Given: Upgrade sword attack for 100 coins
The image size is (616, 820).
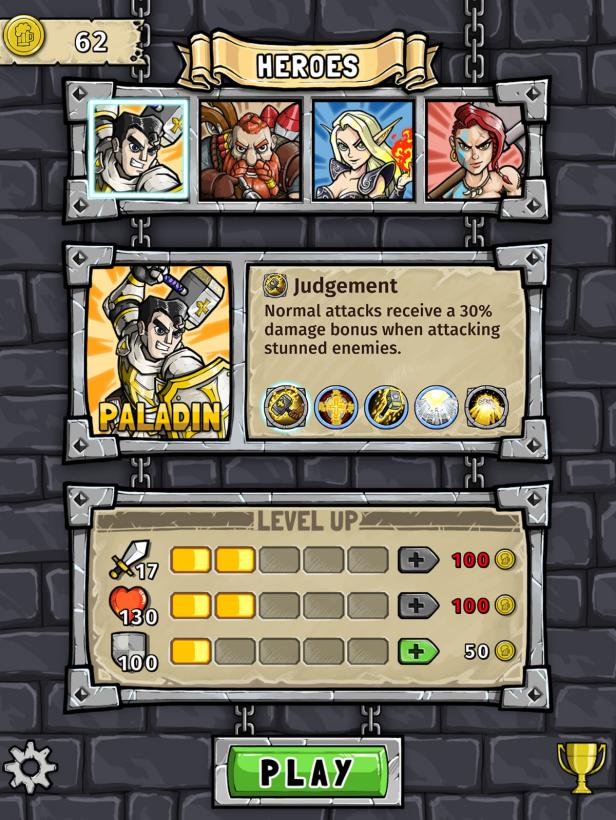Looking at the screenshot, I should click(418, 560).
